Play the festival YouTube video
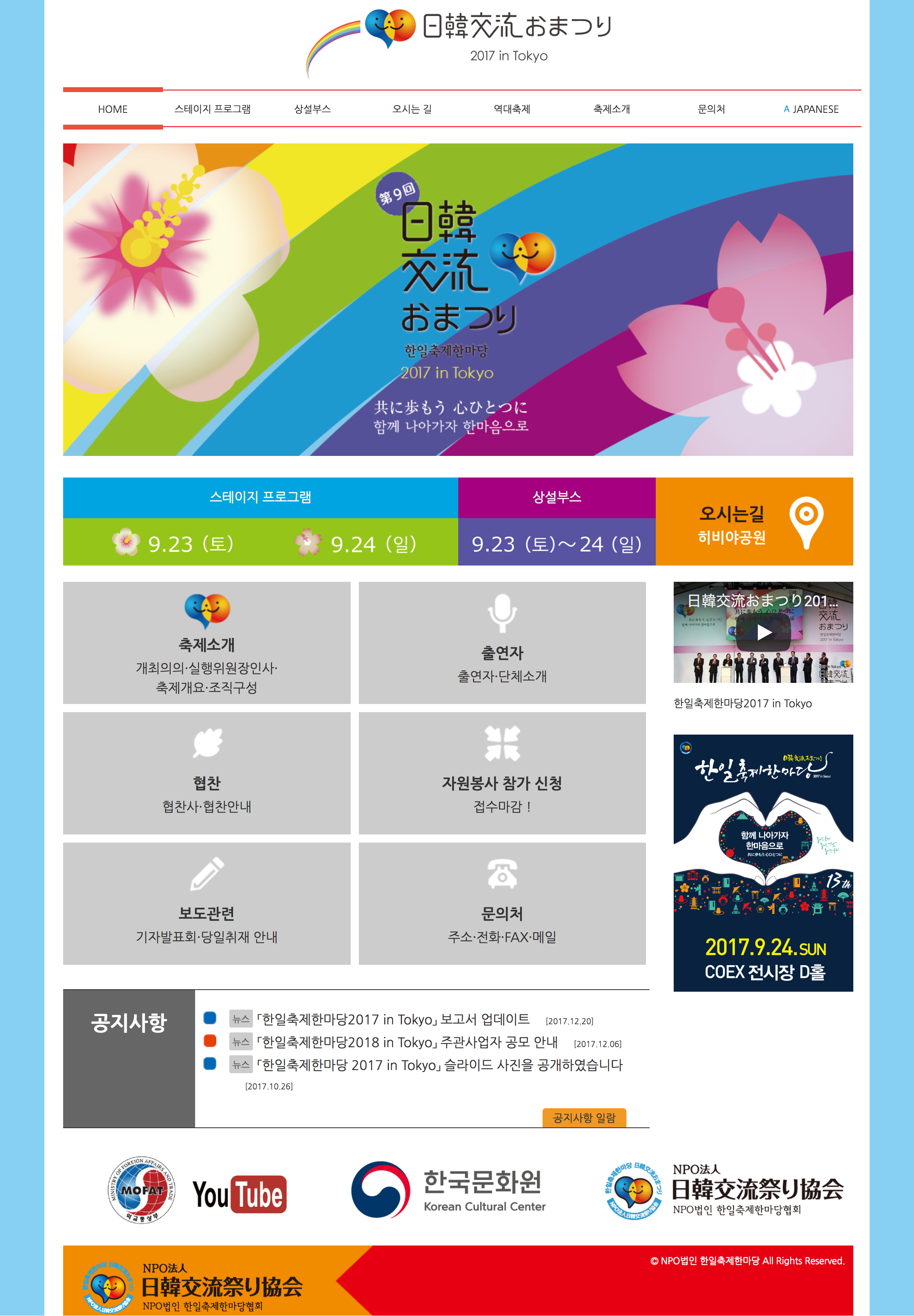The height and width of the screenshot is (1316, 914). point(763,632)
